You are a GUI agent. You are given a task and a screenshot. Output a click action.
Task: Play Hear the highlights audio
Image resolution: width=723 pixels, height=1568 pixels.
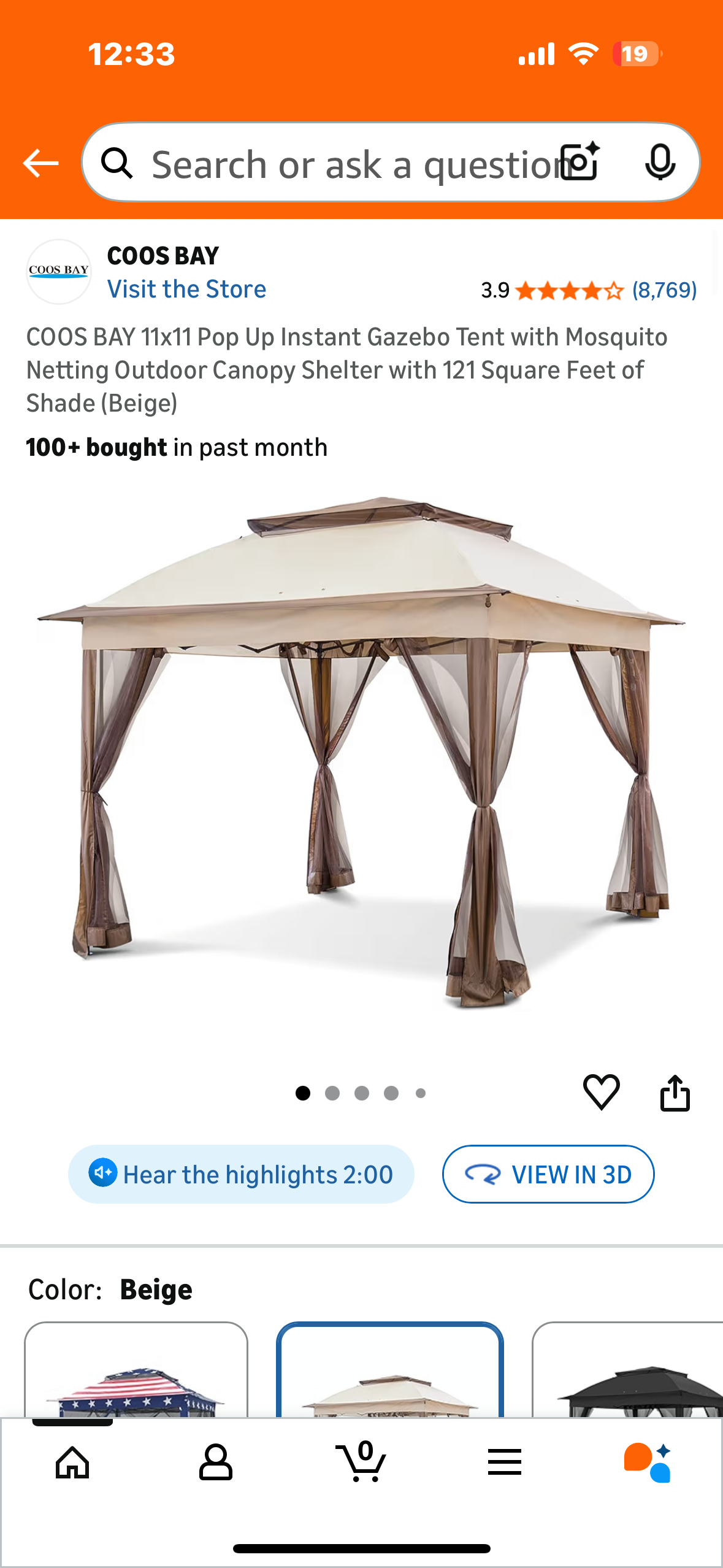coord(241,1174)
